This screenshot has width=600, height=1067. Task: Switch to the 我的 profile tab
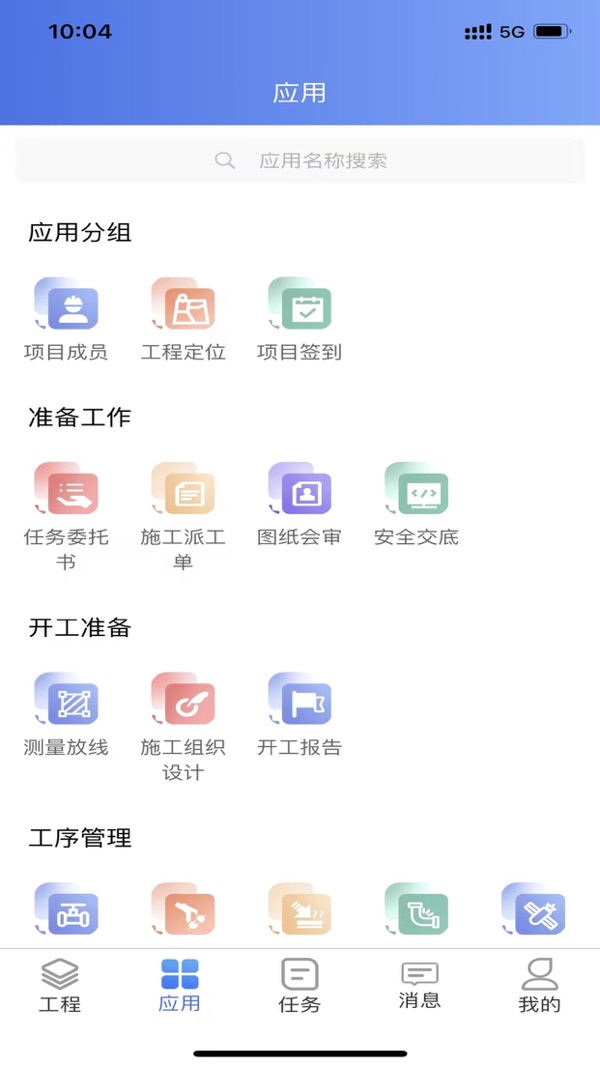[540, 985]
